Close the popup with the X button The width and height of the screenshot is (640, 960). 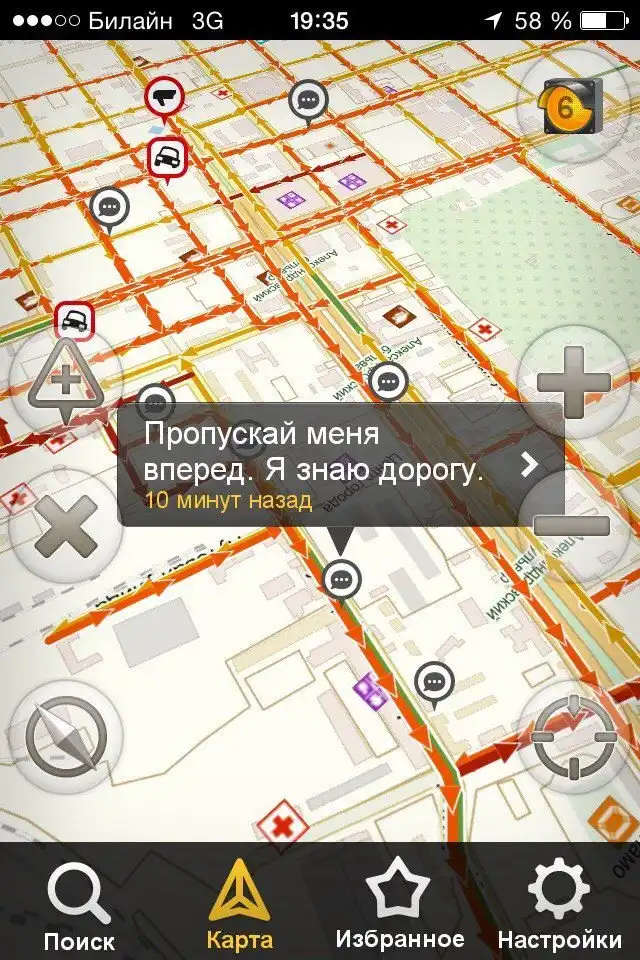(66, 526)
